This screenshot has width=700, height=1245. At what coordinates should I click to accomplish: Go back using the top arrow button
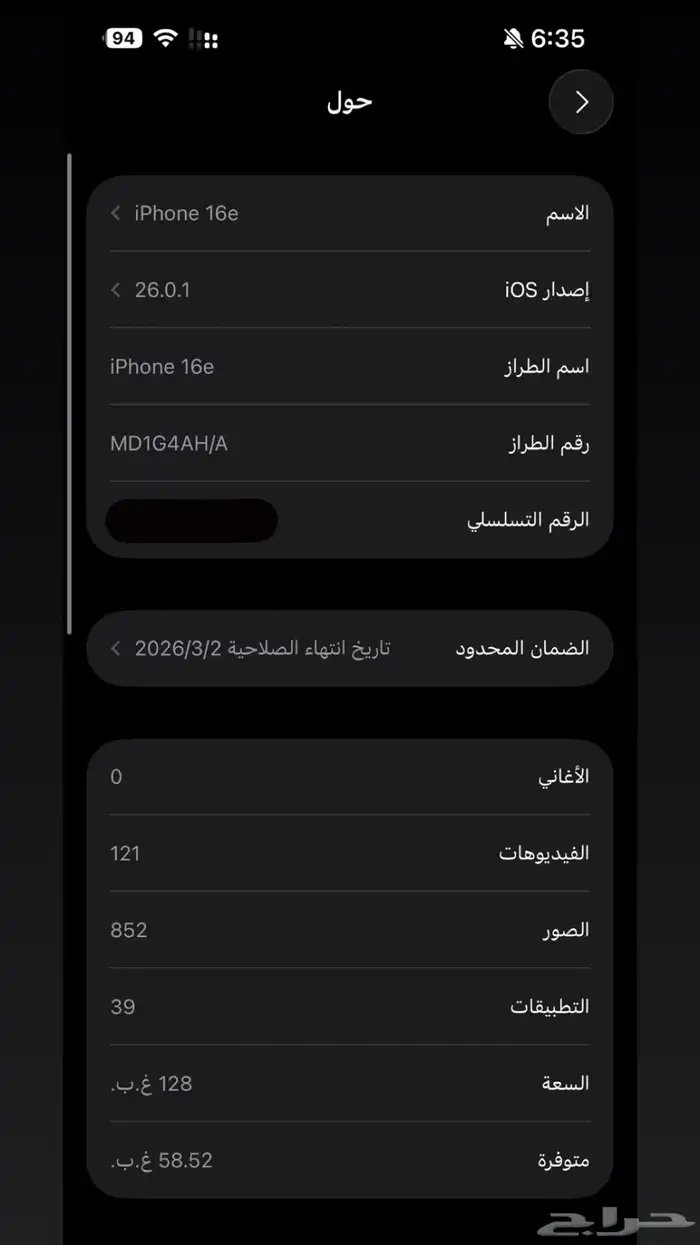tap(581, 102)
